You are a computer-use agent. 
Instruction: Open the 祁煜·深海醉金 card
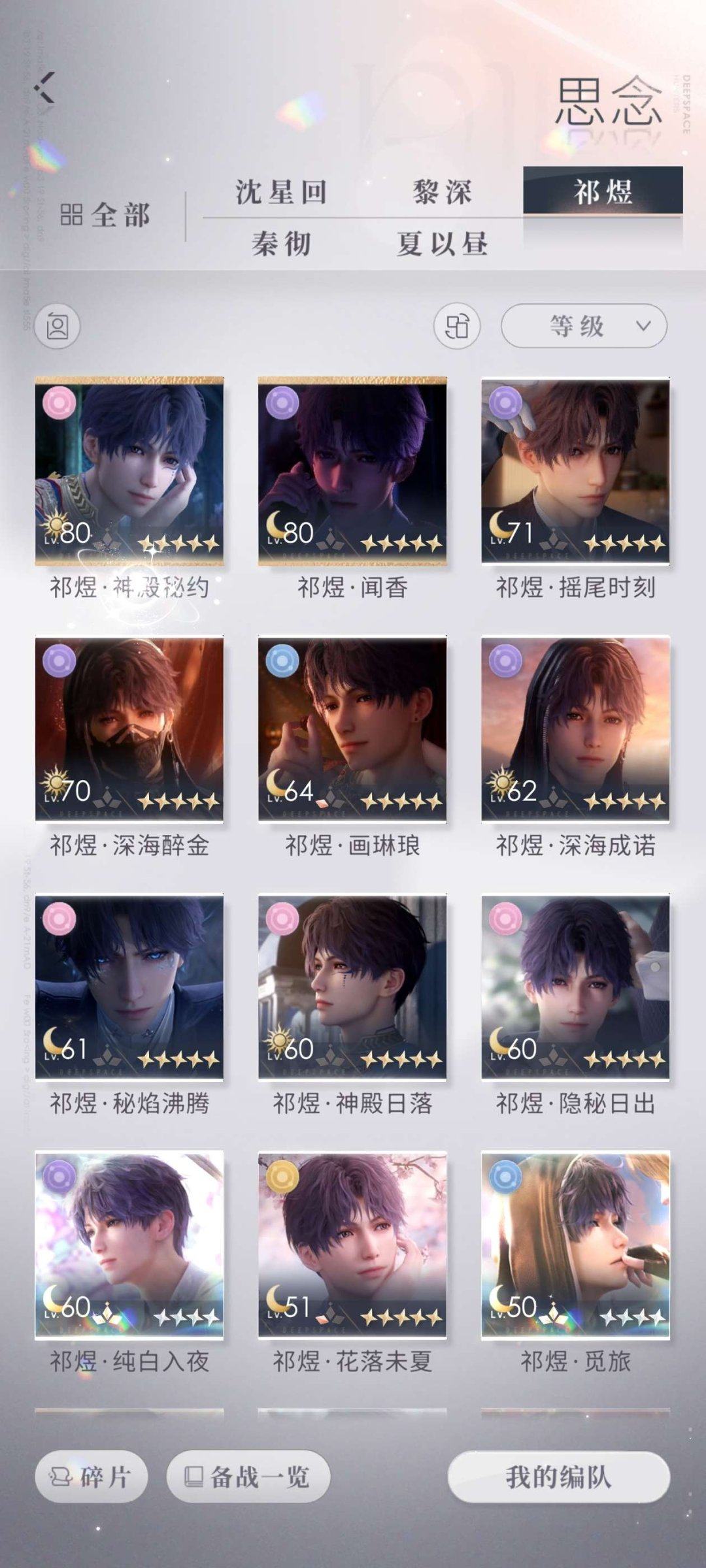pyautogui.click(x=129, y=729)
